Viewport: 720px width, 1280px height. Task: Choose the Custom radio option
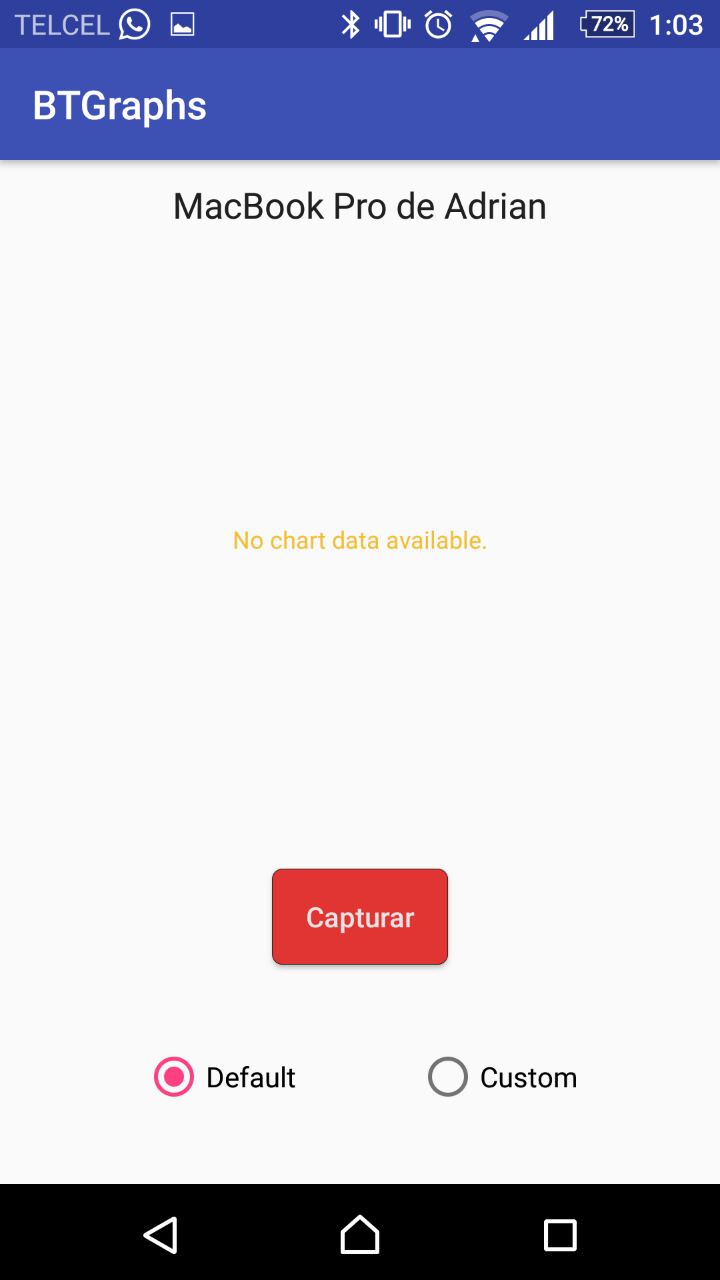[448, 1077]
